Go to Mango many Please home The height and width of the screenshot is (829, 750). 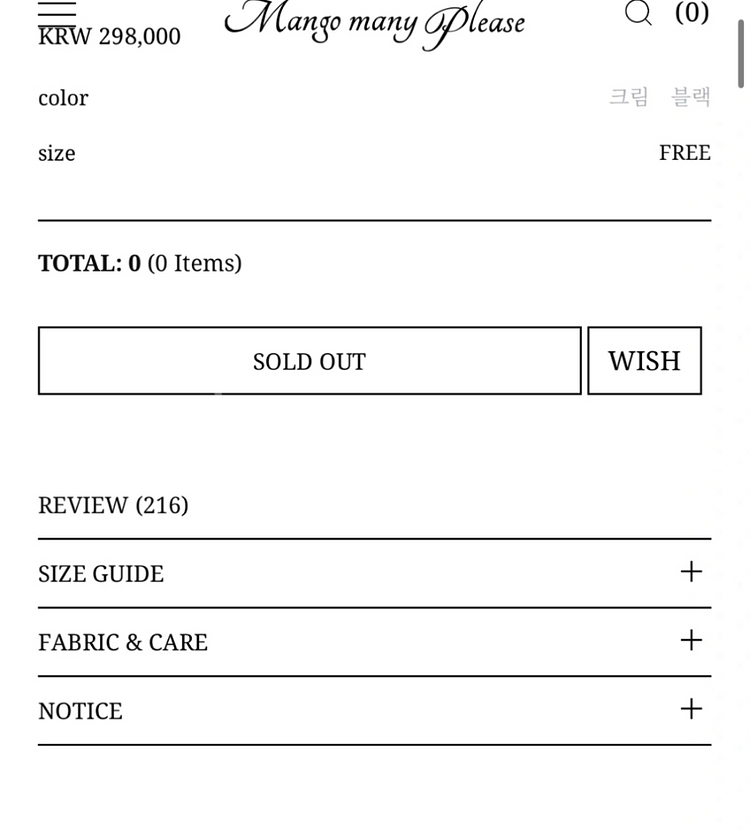tap(374, 20)
